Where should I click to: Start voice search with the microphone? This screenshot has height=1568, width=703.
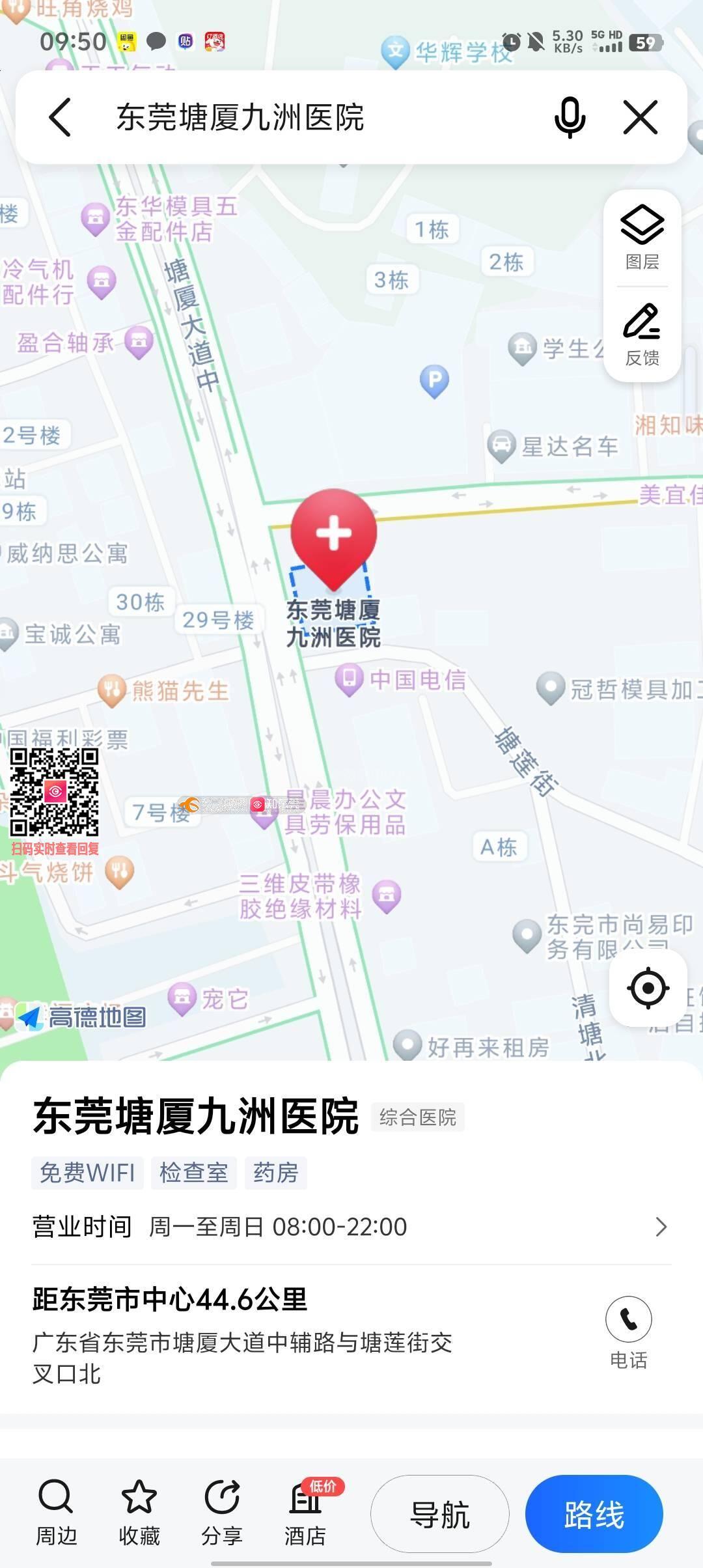570,118
